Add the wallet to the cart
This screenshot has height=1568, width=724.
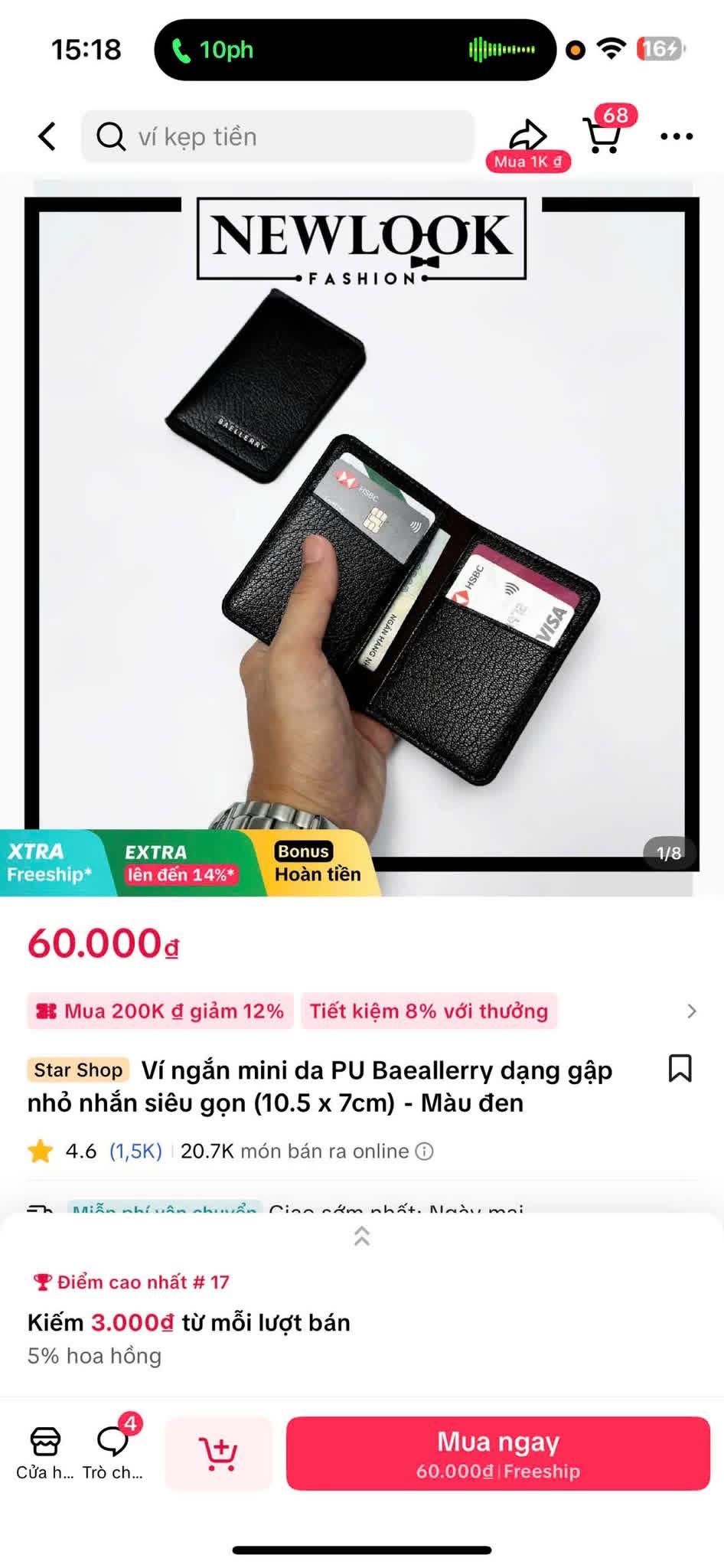tap(219, 1453)
